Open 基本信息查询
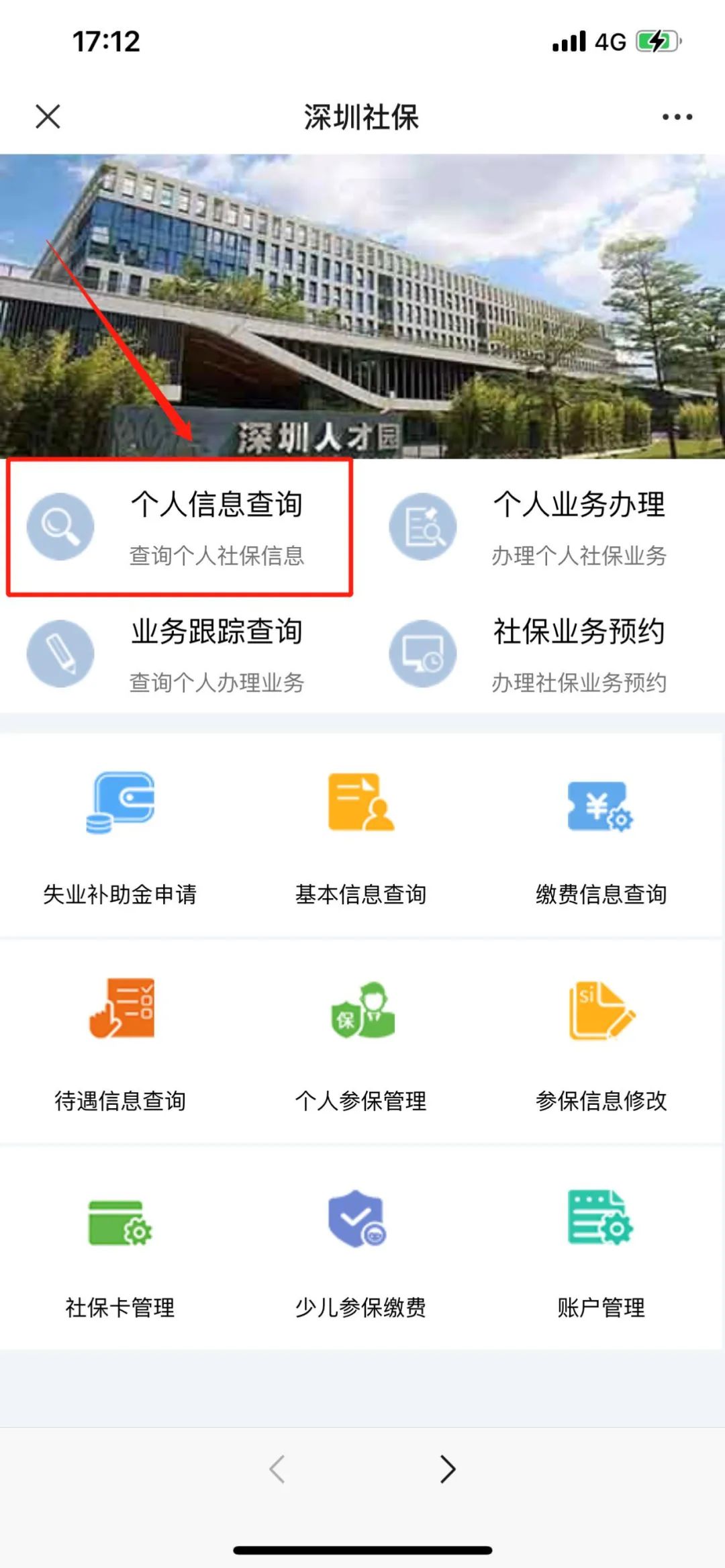The height and width of the screenshot is (1568, 725). (x=361, y=836)
